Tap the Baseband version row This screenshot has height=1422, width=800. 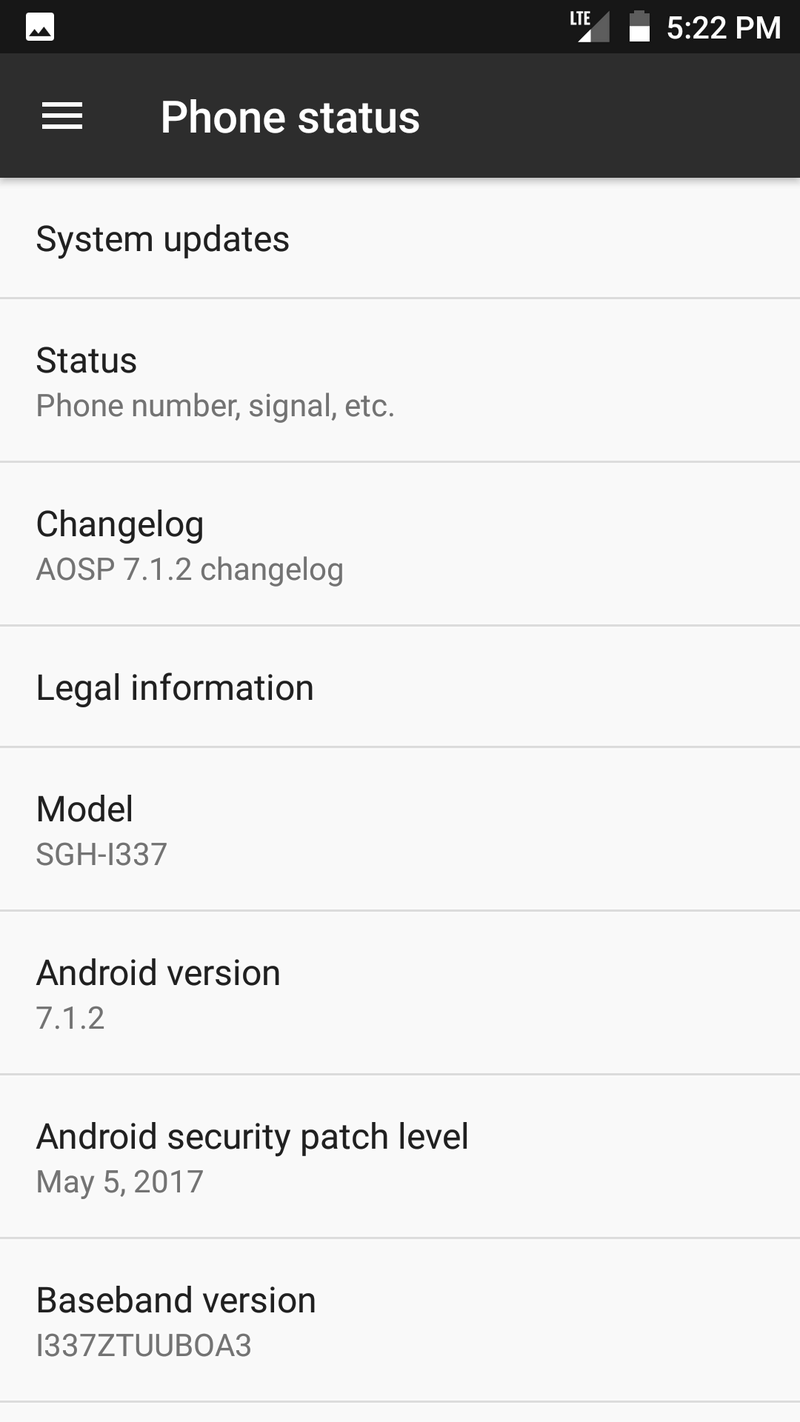click(400, 1320)
